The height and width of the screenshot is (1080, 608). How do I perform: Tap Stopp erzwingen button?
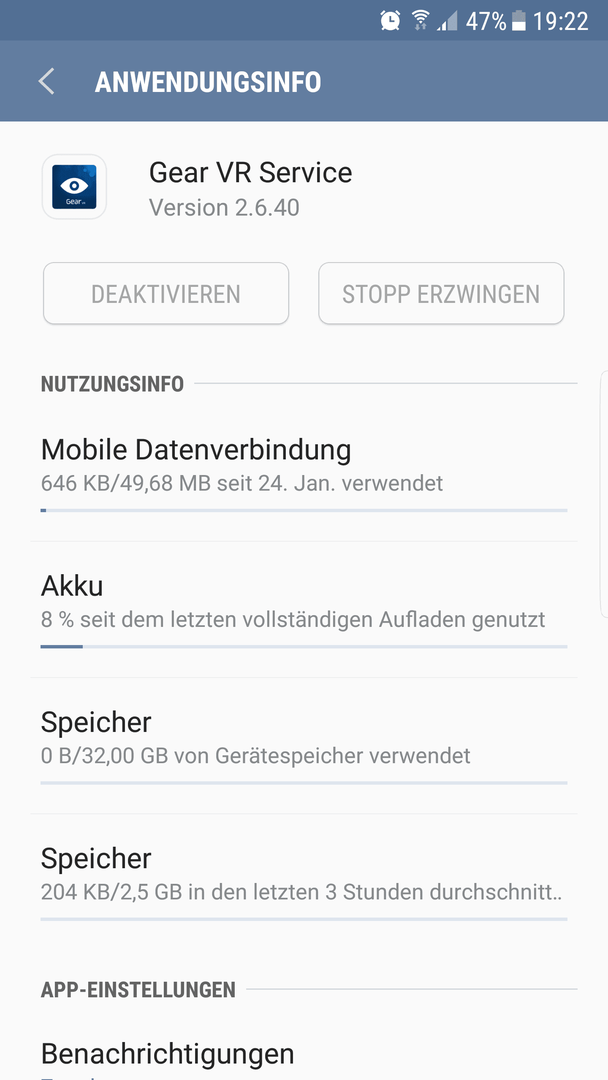tap(441, 293)
